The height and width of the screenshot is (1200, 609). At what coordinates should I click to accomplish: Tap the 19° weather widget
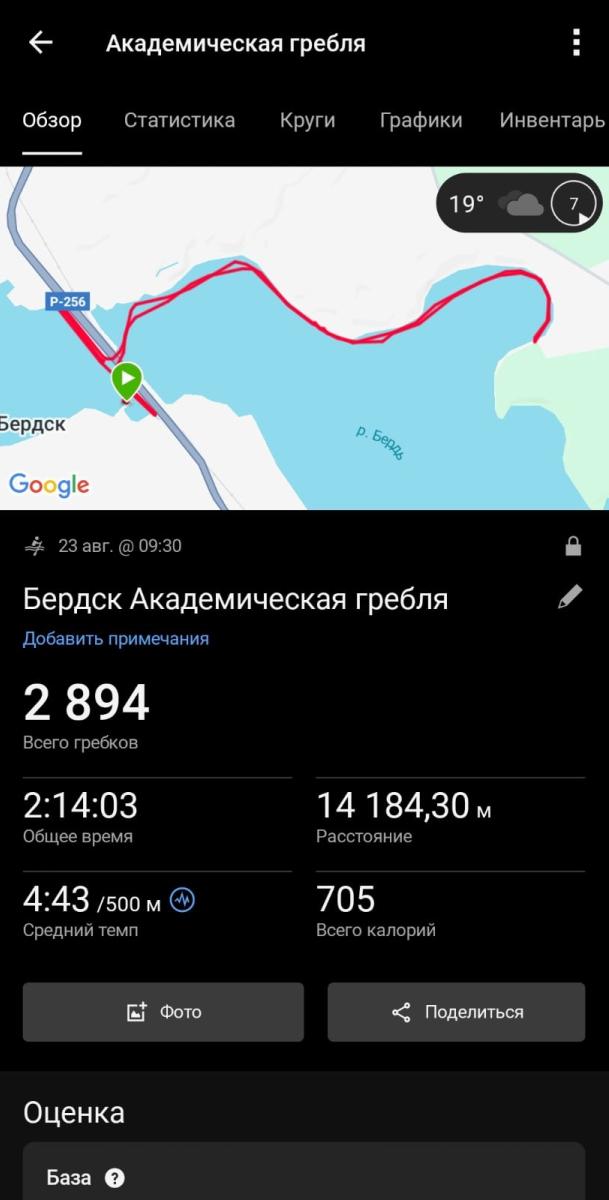[x=520, y=204]
